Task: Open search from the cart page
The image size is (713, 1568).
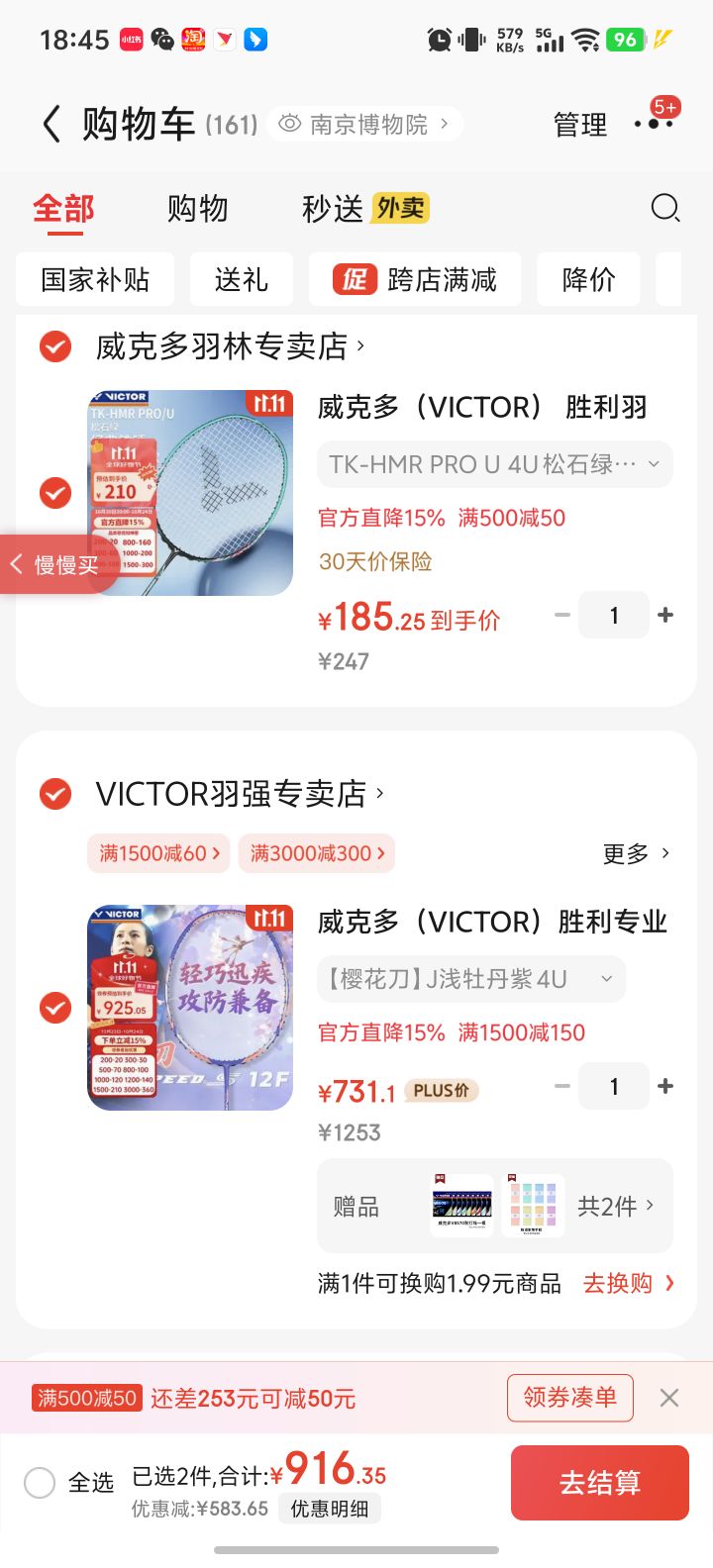Action: (x=664, y=209)
